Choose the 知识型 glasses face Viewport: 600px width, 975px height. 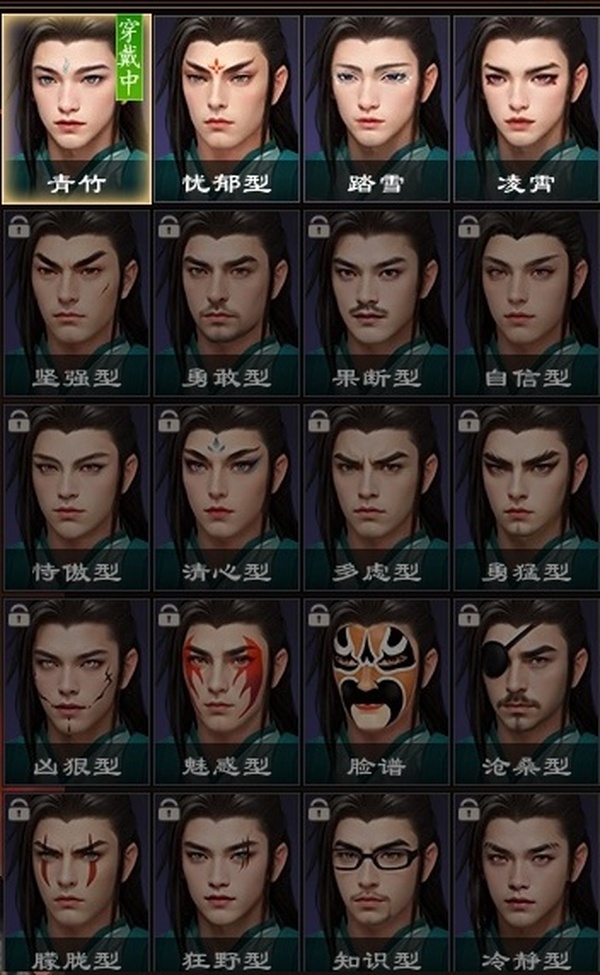[x=376, y=883]
